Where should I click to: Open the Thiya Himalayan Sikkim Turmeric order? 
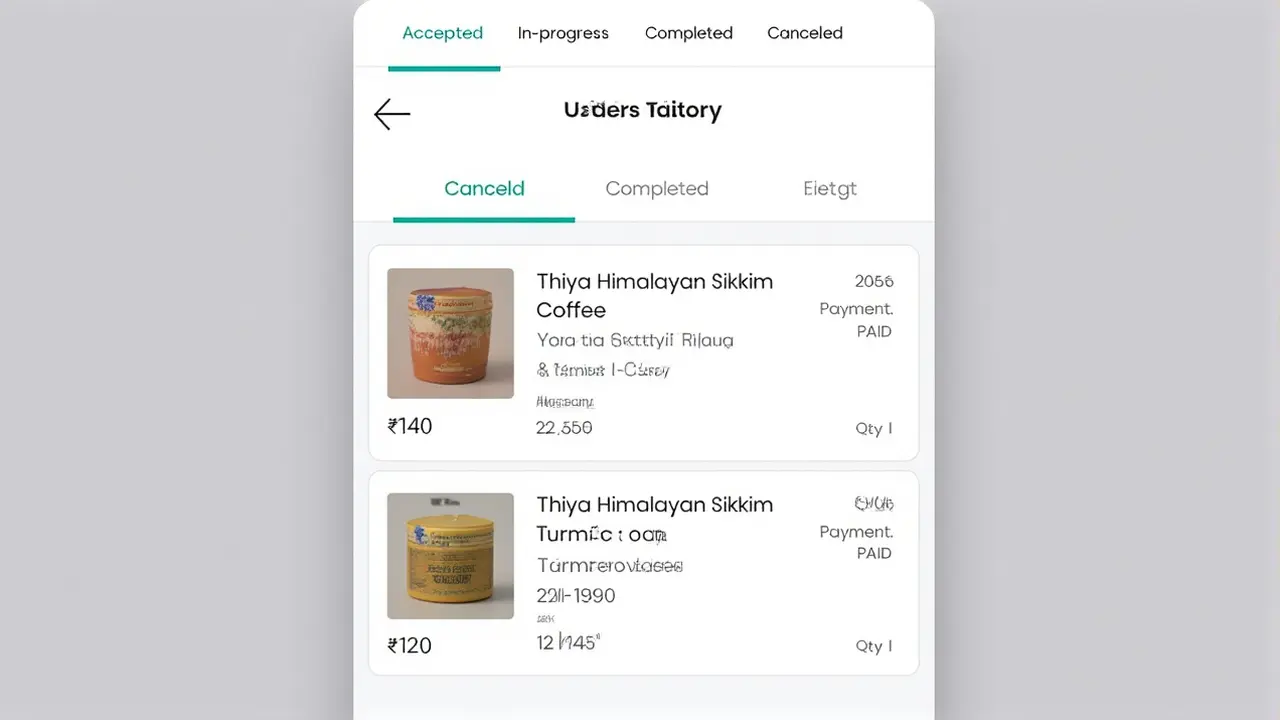coord(654,518)
